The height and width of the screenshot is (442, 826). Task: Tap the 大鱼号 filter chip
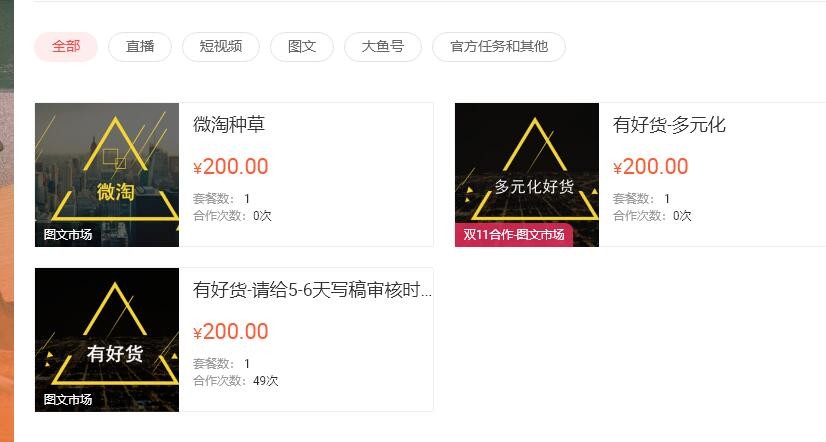pyautogui.click(x=383, y=47)
